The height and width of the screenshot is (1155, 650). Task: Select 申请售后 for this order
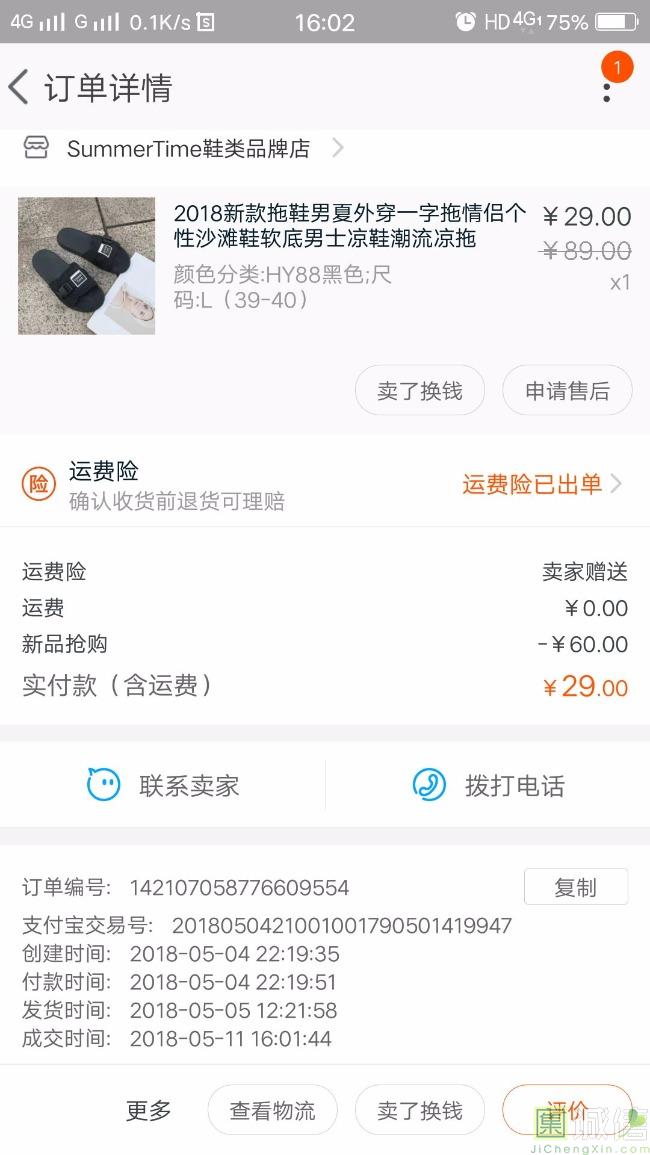coord(567,391)
